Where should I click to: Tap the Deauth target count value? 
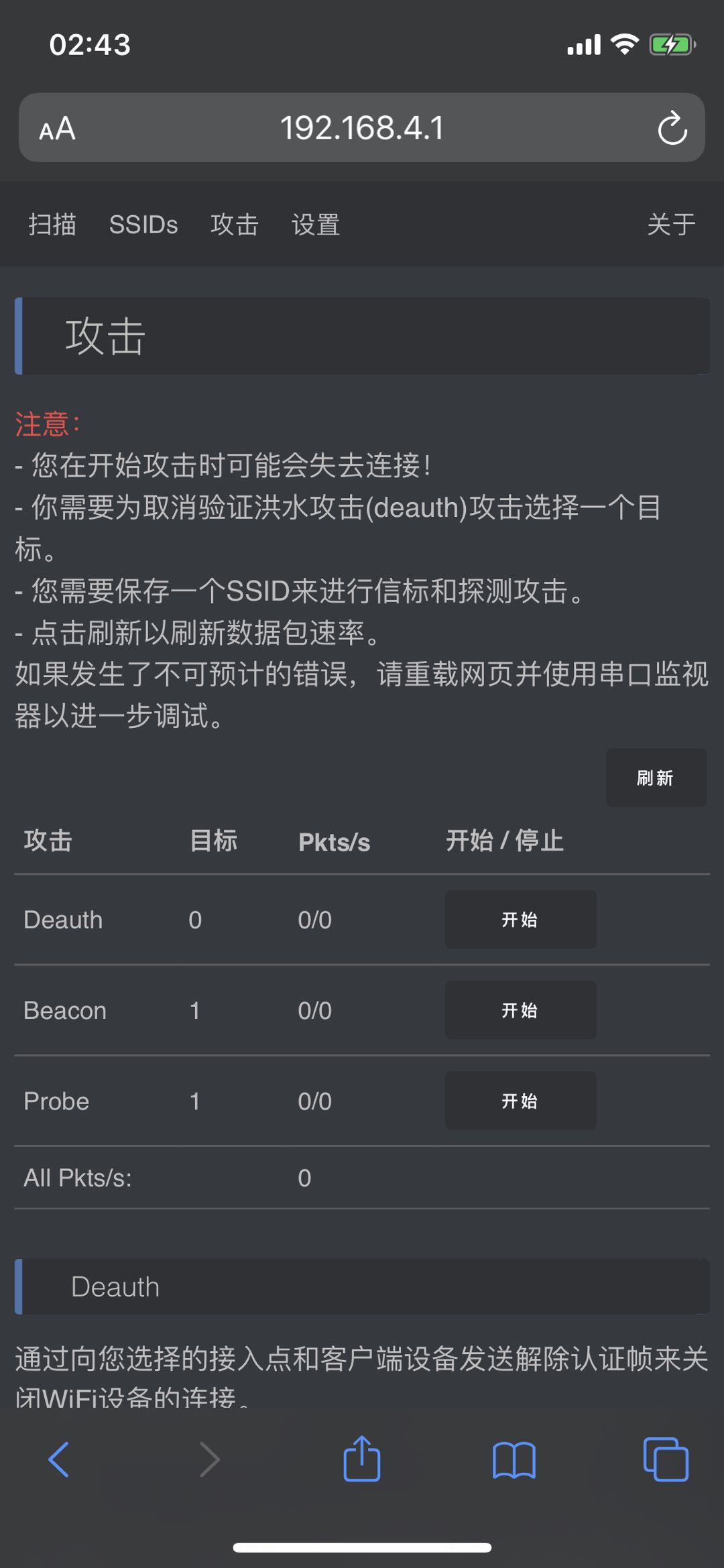point(194,920)
